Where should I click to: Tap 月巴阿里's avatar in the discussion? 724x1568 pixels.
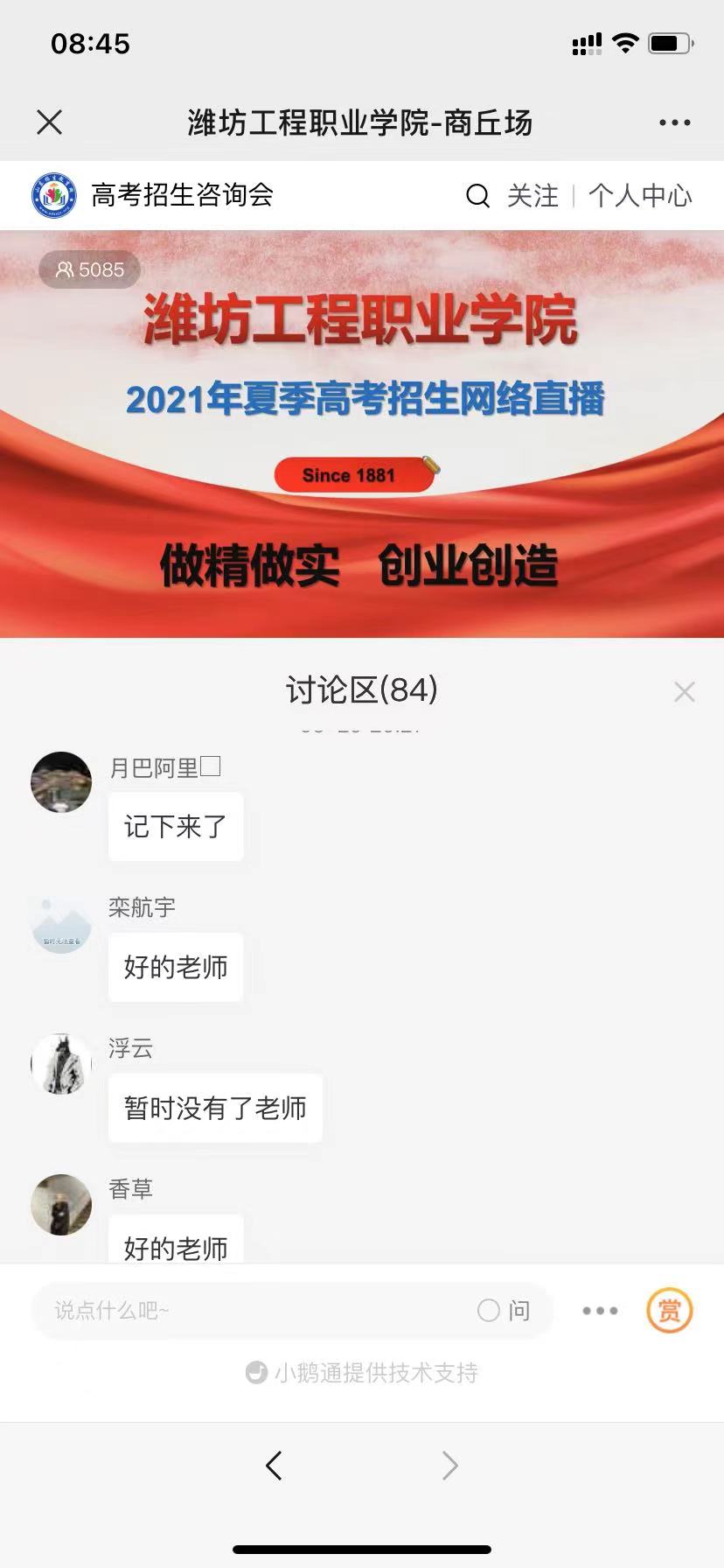coord(61,781)
